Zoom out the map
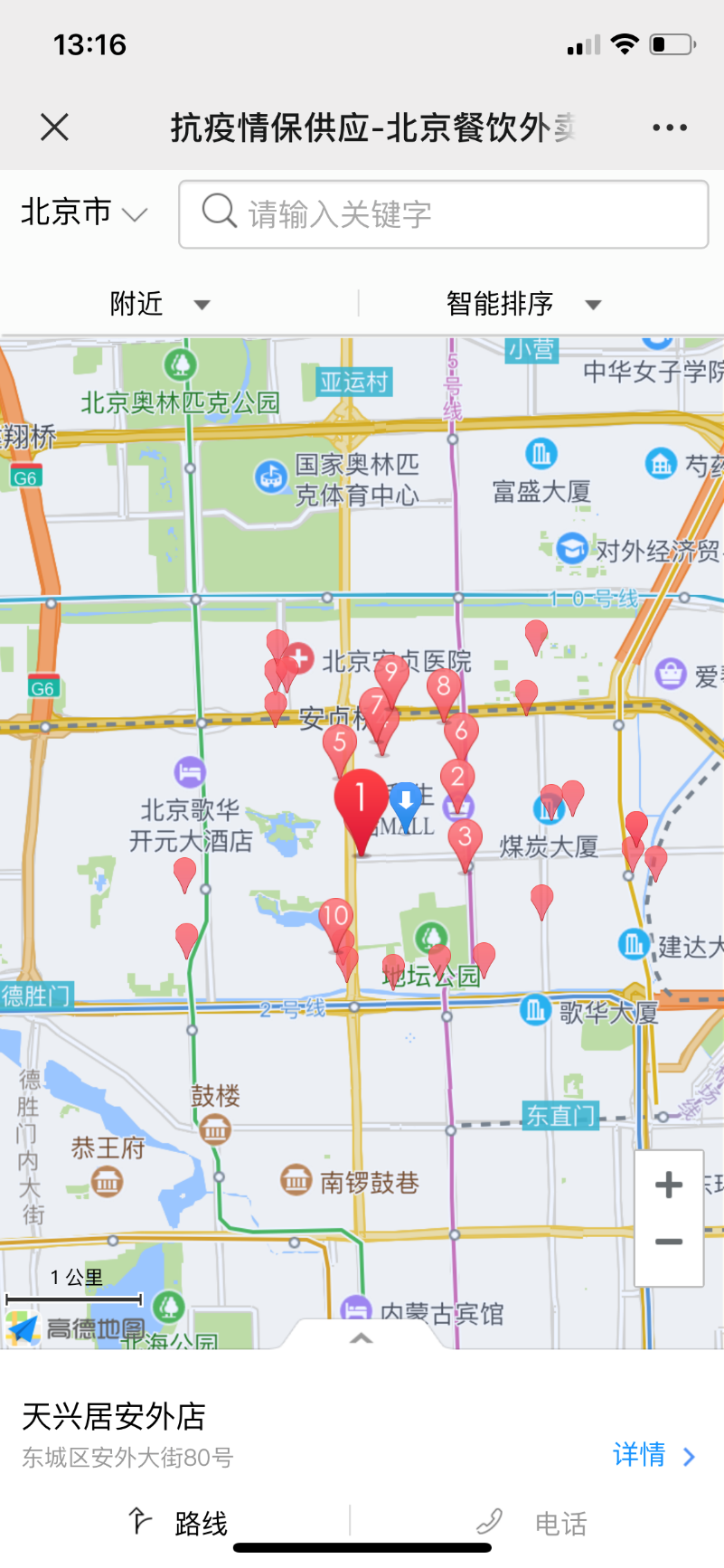The image size is (724, 1568). 669,1242
